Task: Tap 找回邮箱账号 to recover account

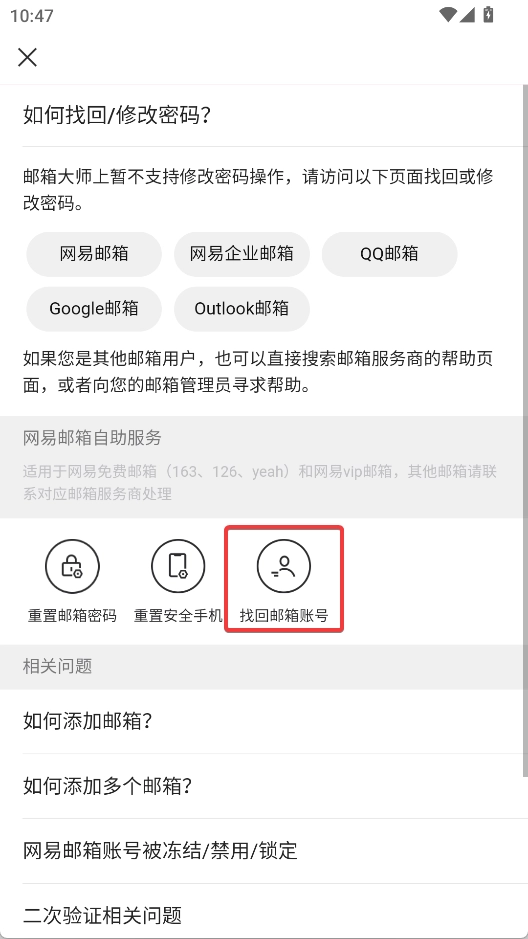Action: point(284,580)
